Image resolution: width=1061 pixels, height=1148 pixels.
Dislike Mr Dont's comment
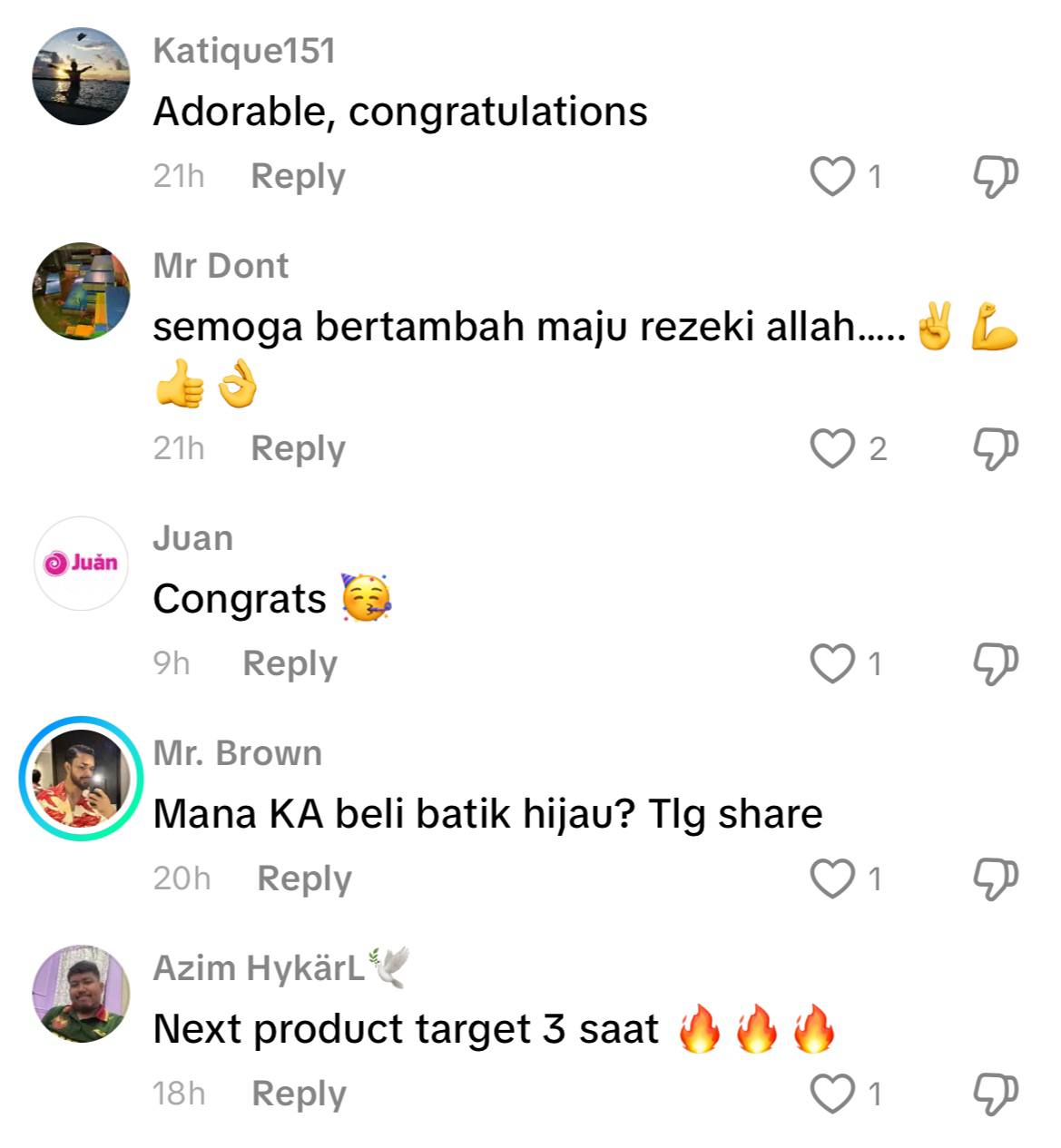tap(995, 448)
